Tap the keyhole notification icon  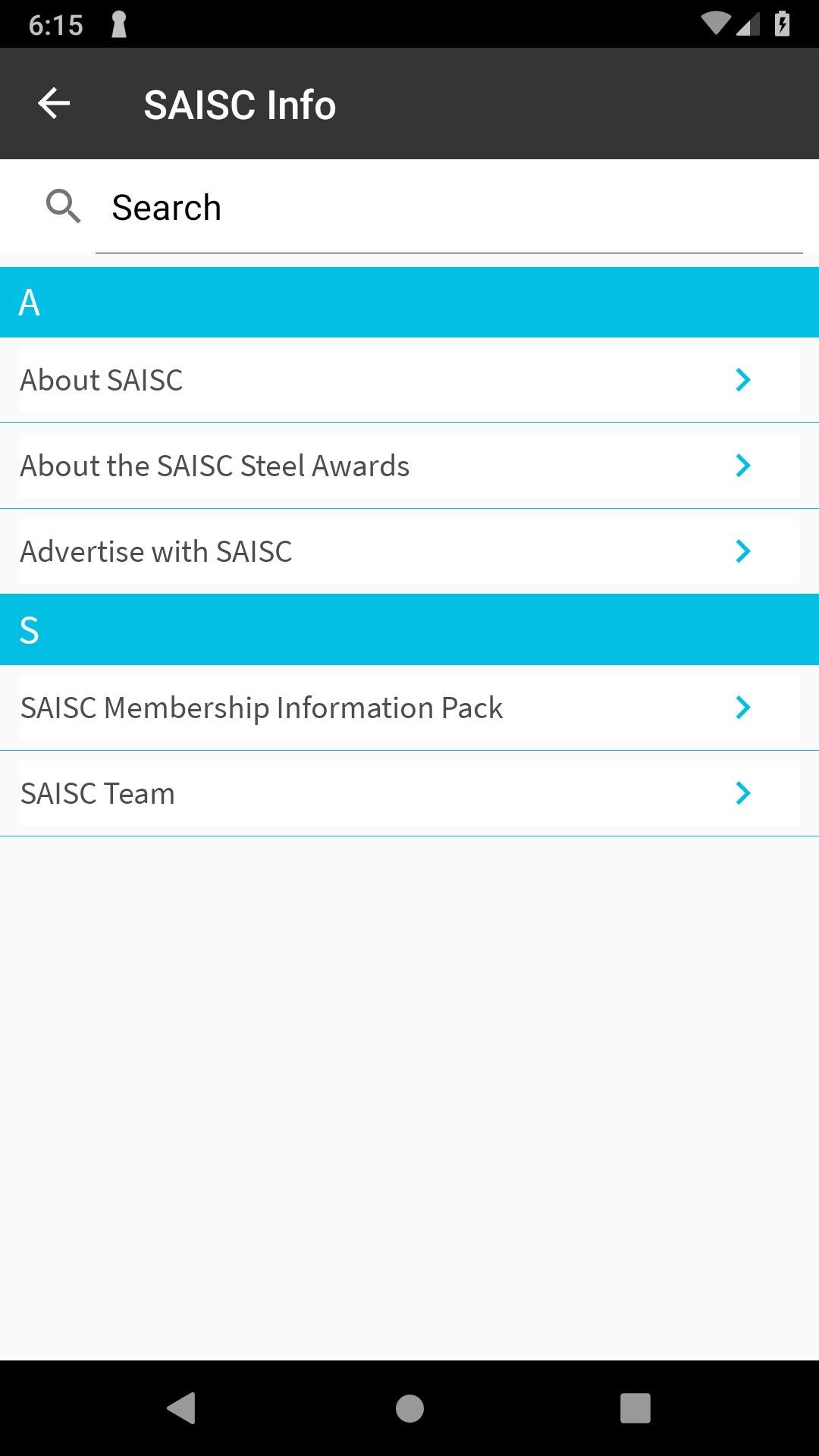[118, 23]
